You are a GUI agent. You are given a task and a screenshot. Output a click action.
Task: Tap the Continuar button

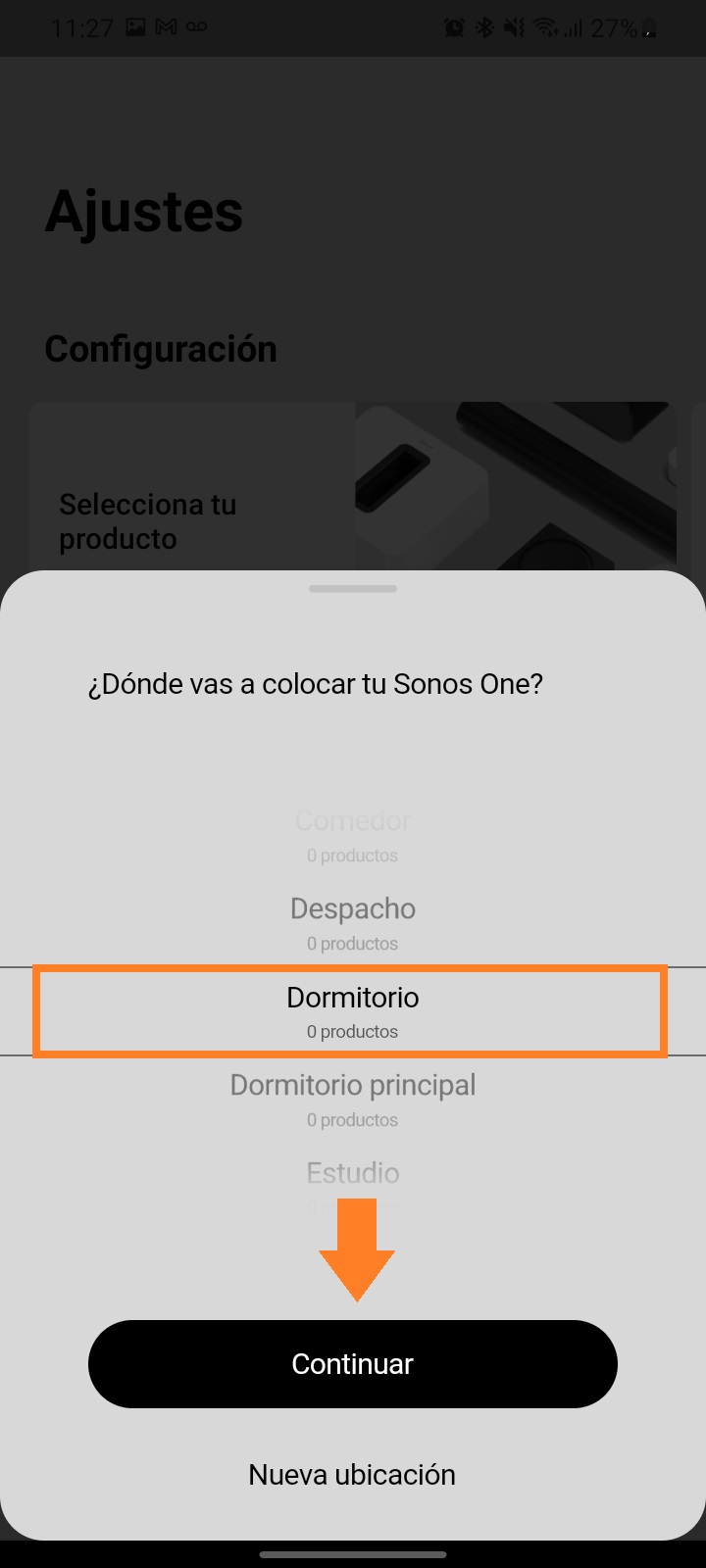pos(353,1363)
